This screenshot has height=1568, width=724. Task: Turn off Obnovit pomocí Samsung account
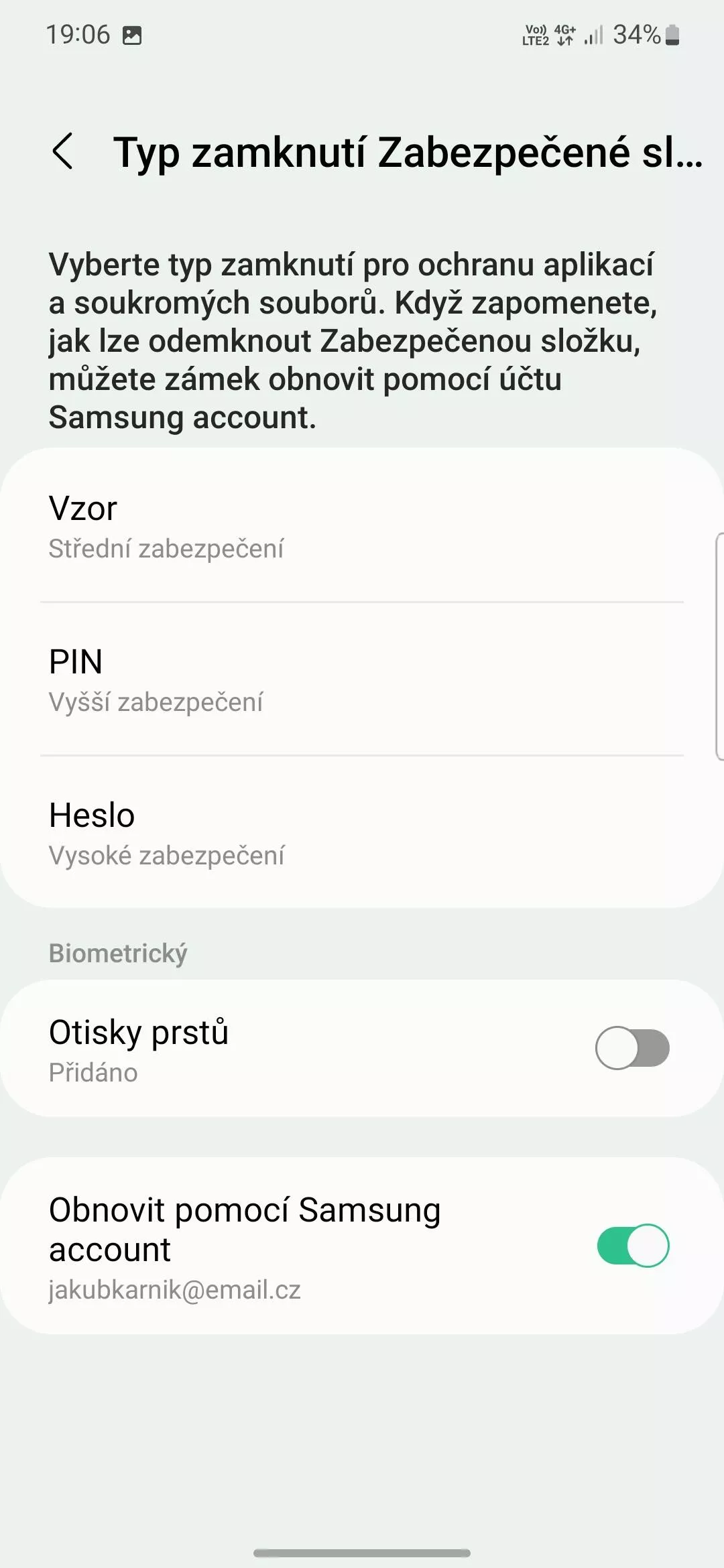[633, 1246]
